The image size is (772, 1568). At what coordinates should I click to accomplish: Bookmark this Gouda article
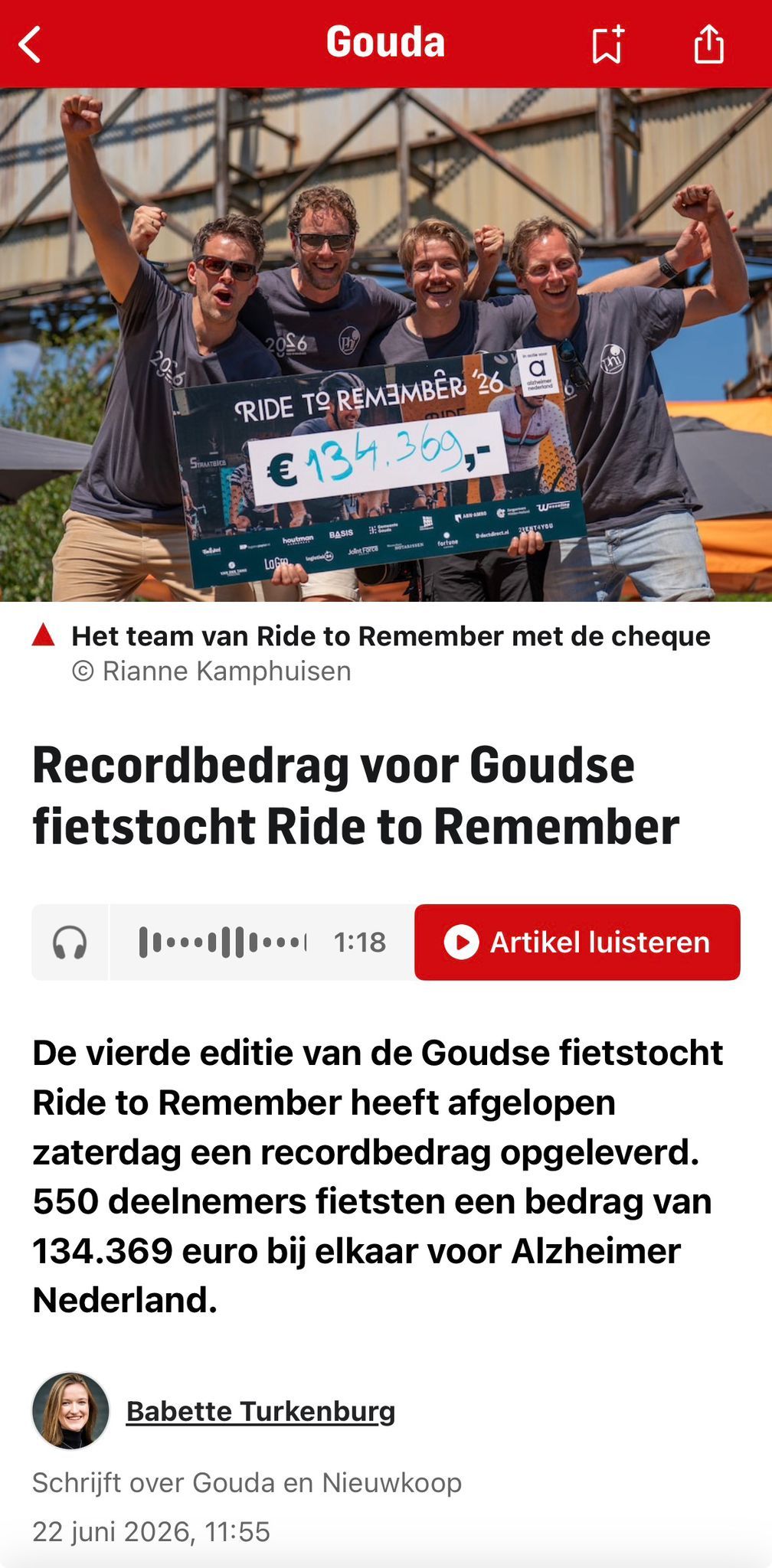608,44
